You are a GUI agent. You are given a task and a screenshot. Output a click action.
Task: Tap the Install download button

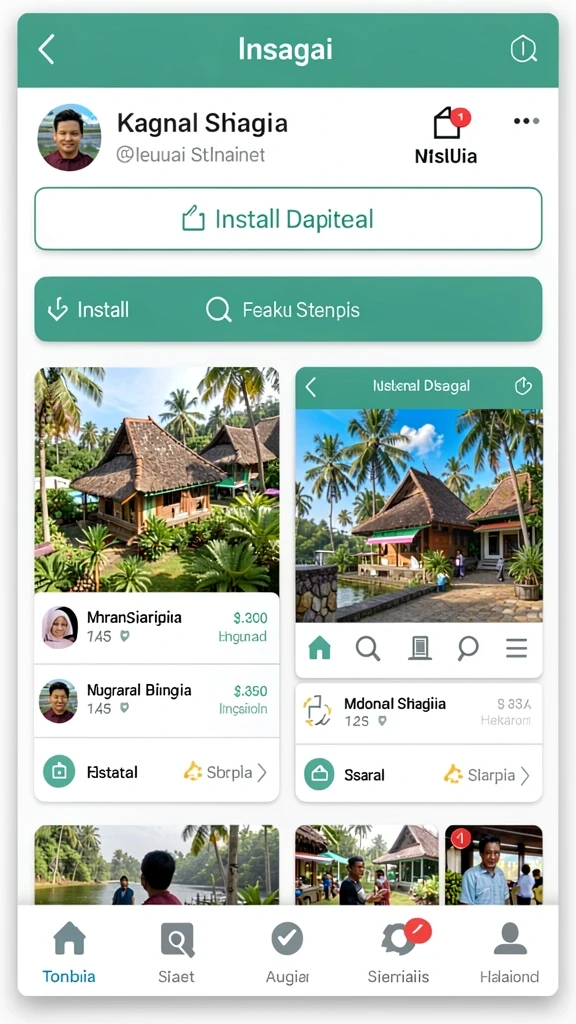click(89, 309)
